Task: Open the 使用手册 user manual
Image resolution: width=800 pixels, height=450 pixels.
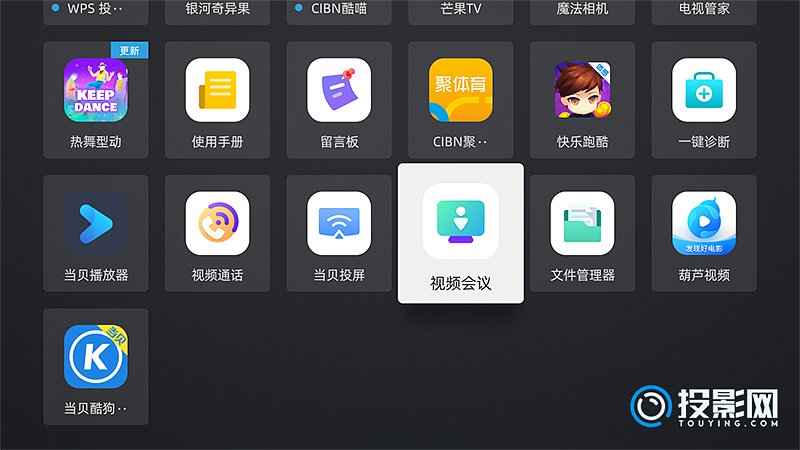Action: click(x=217, y=100)
